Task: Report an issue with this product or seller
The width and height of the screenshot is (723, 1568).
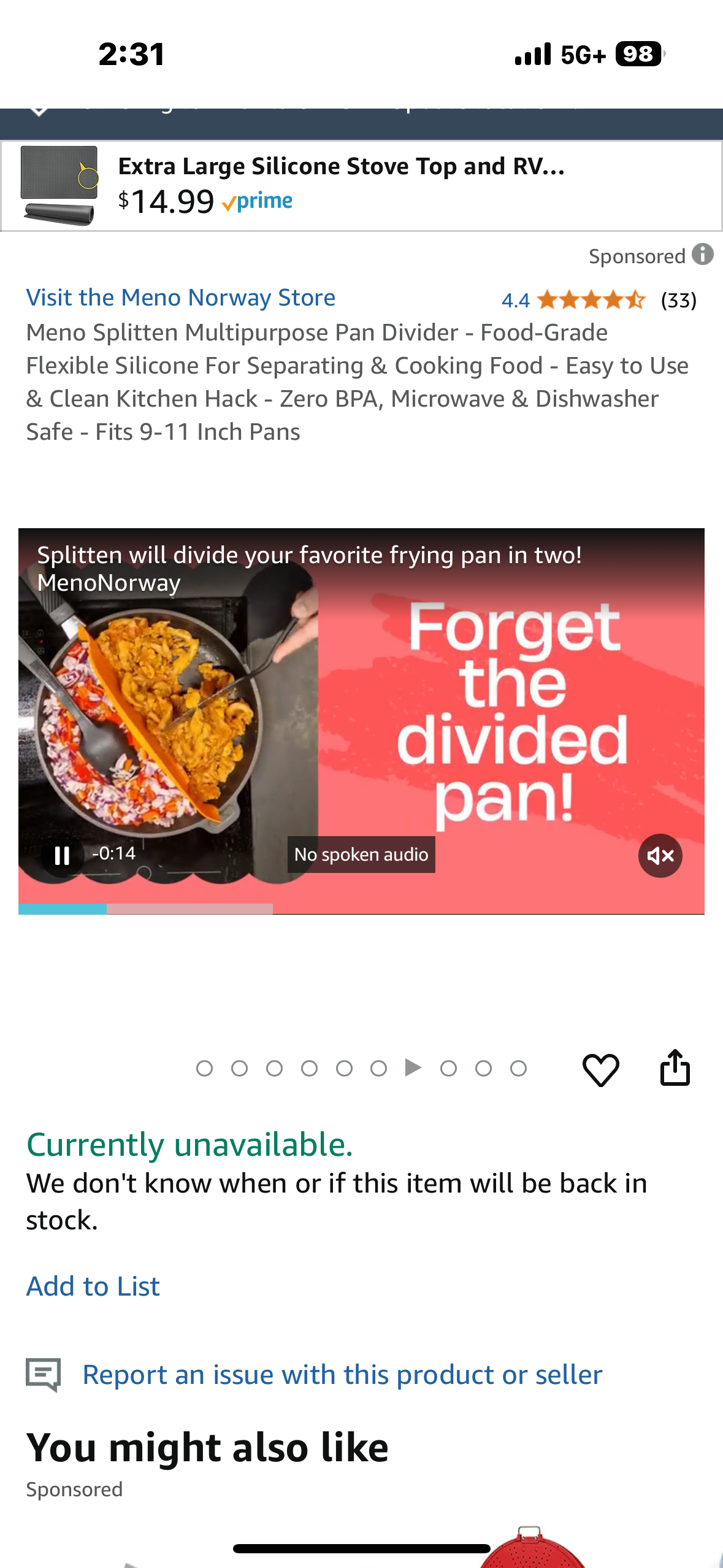Action: (342, 1374)
